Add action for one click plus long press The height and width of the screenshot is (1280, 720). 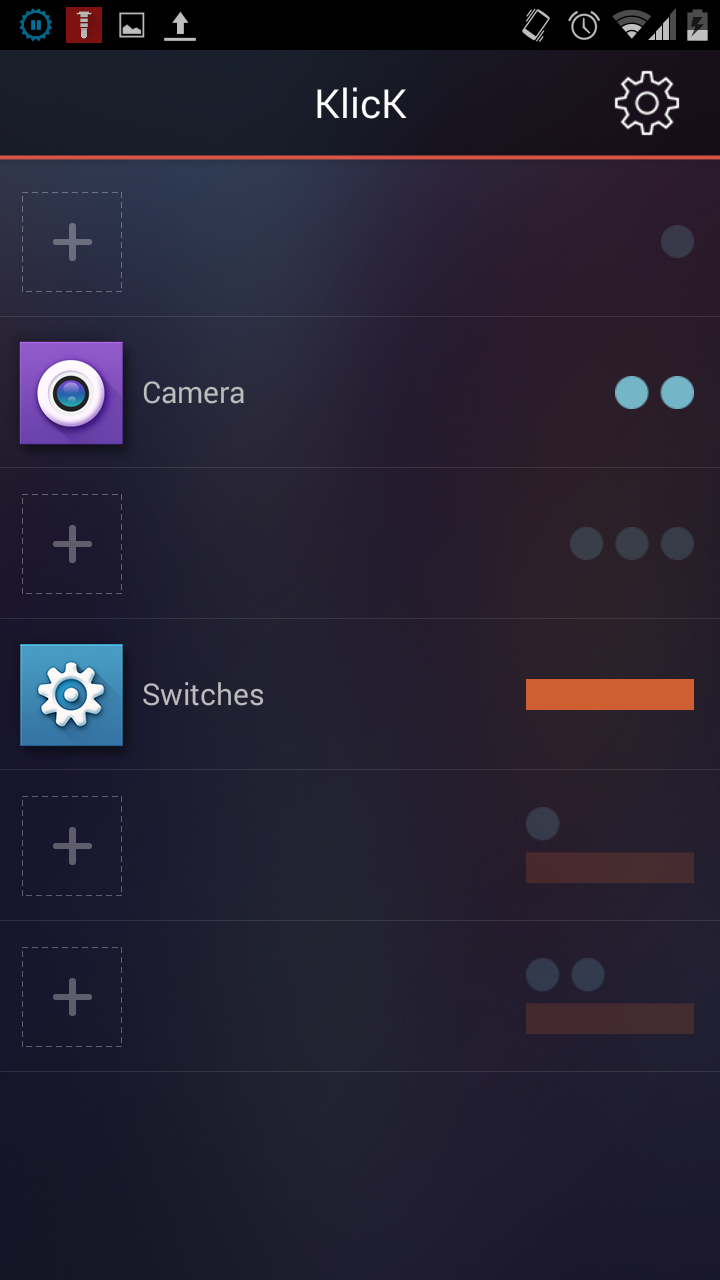click(72, 846)
